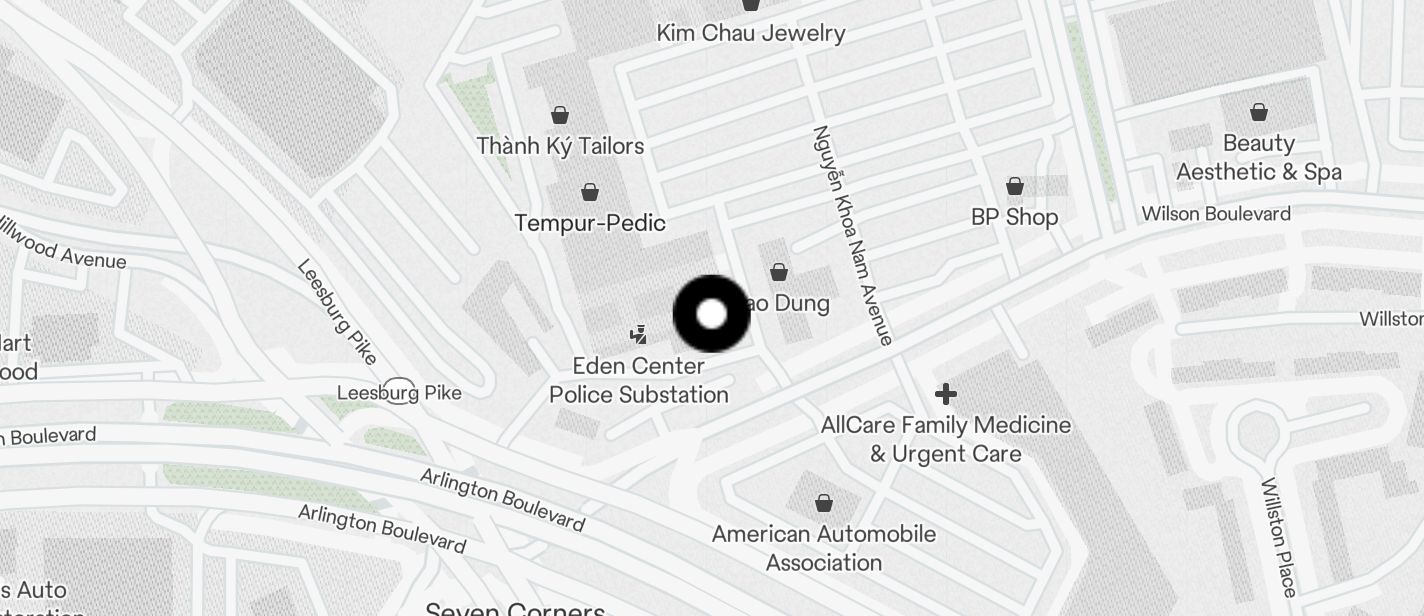The height and width of the screenshot is (616, 1424).
Task: Open the AllCare Family Medicine & Urgent Care marker
Action: click(x=945, y=394)
